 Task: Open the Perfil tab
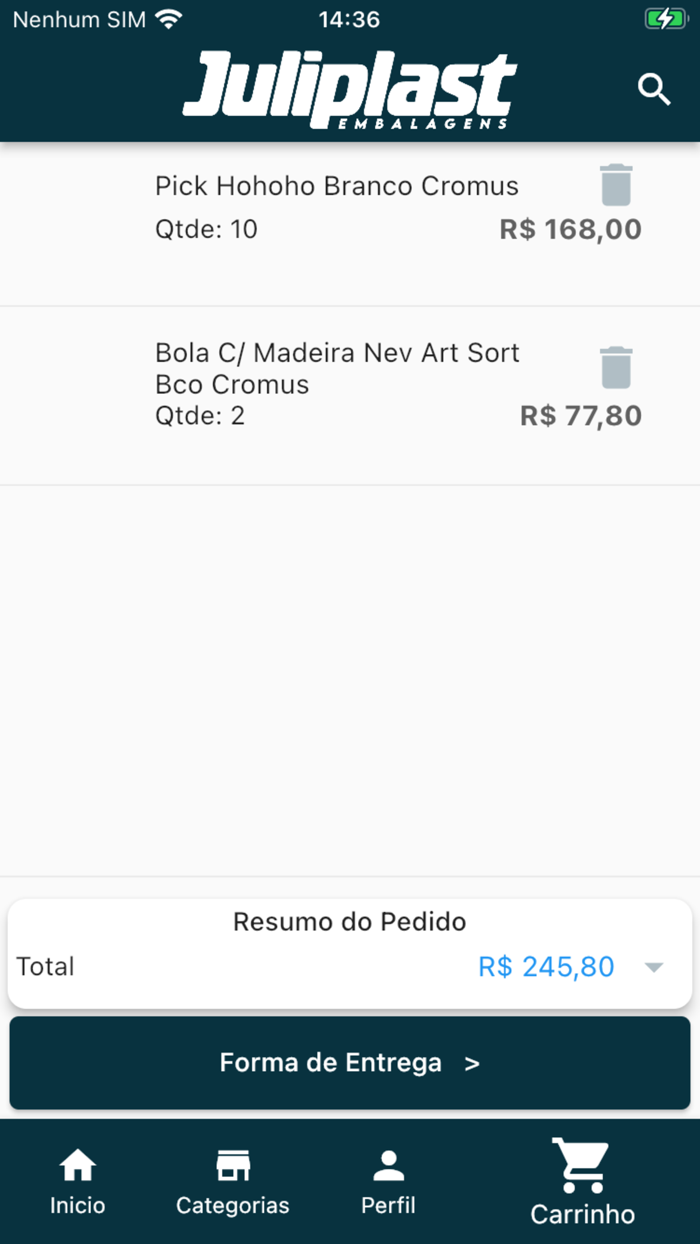click(388, 1181)
